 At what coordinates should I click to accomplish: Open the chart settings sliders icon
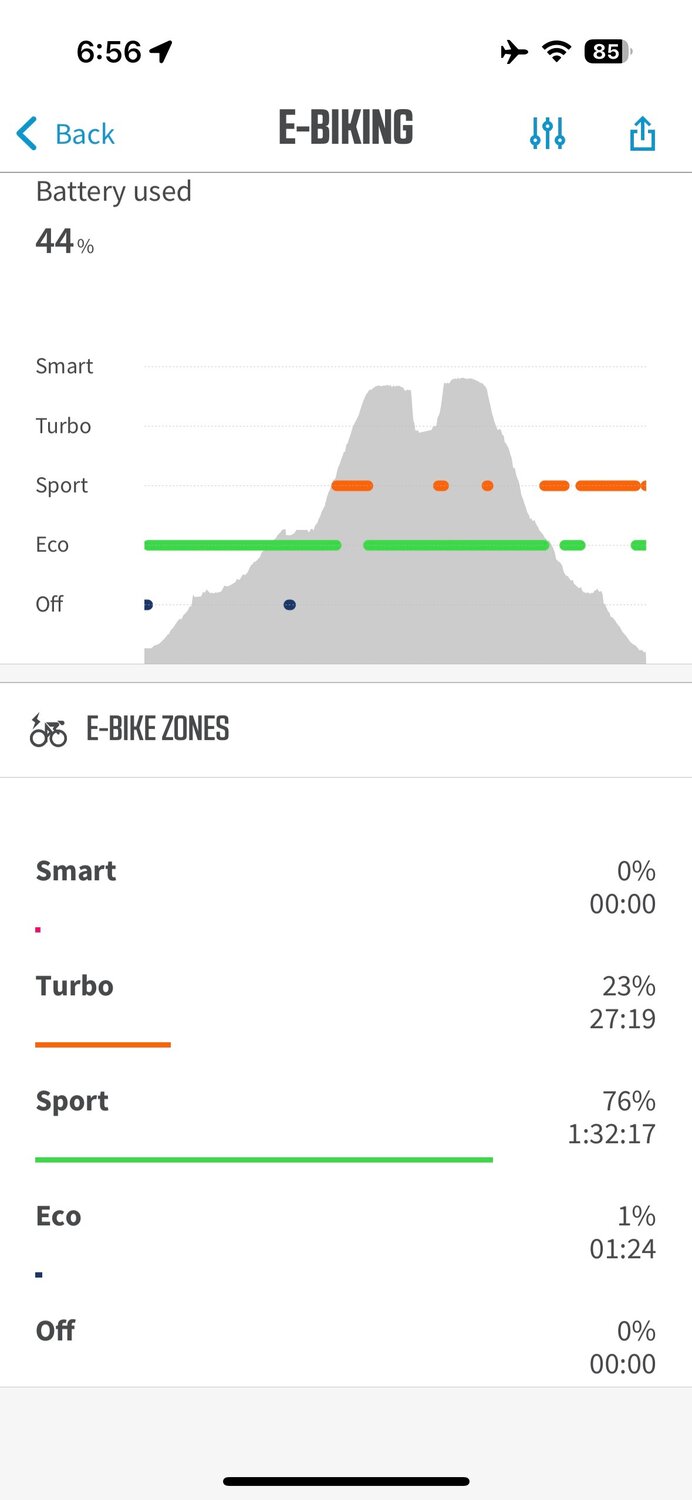click(x=548, y=133)
